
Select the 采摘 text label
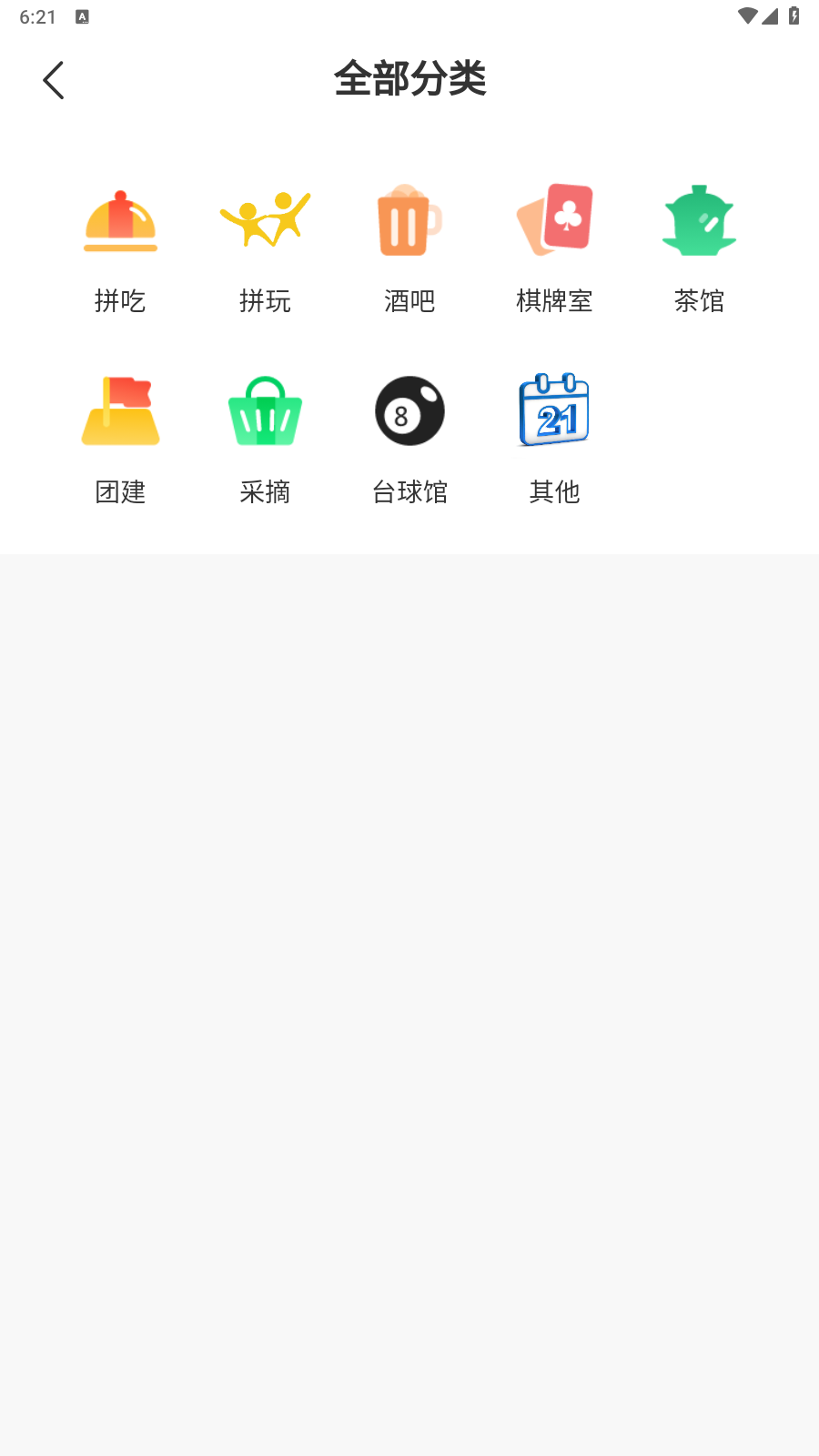(x=265, y=491)
